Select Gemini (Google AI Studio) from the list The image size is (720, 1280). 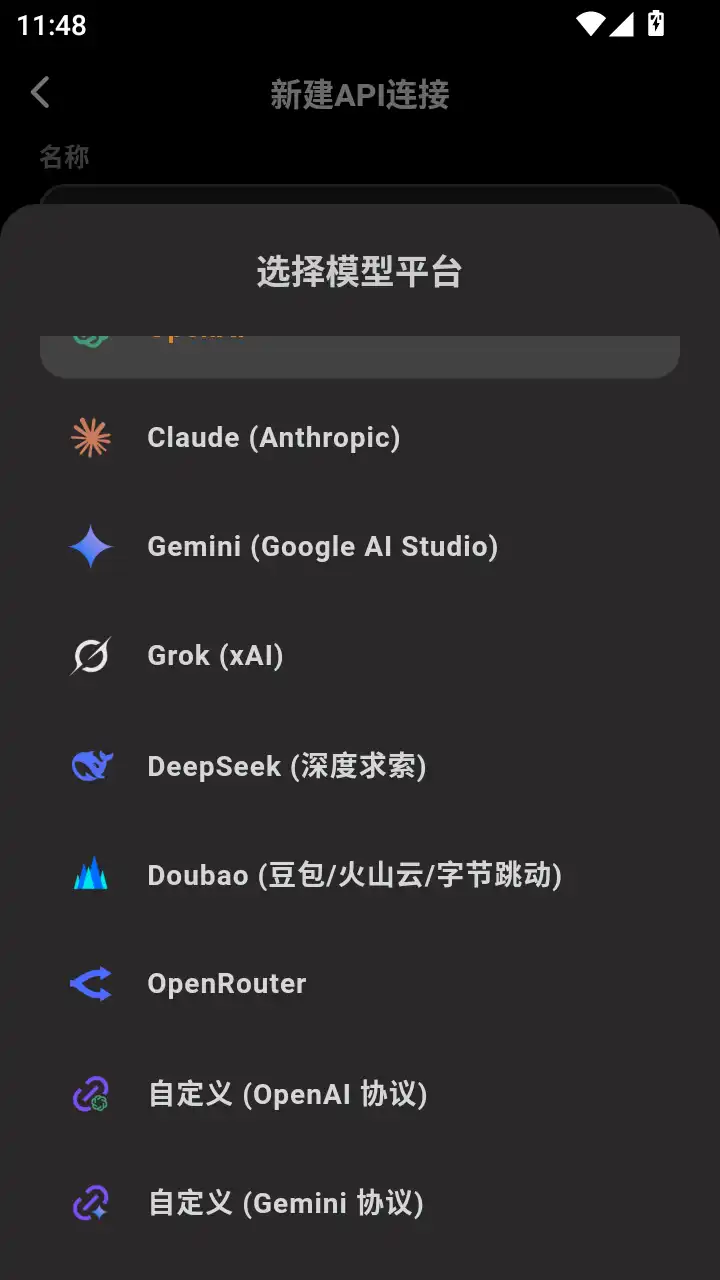322,547
